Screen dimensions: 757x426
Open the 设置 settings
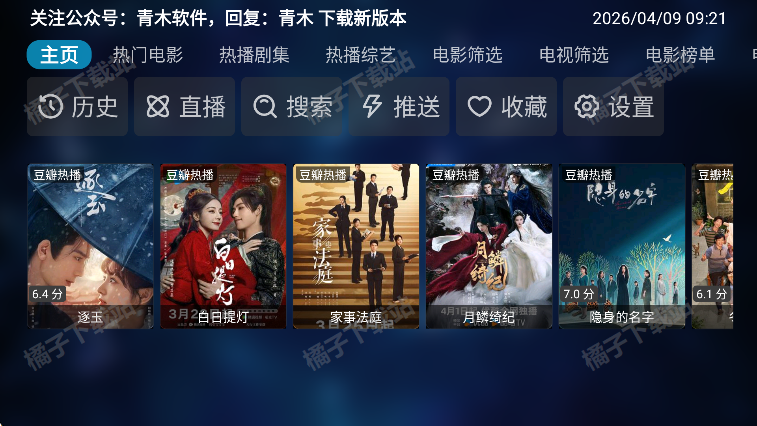click(x=613, y=107)
